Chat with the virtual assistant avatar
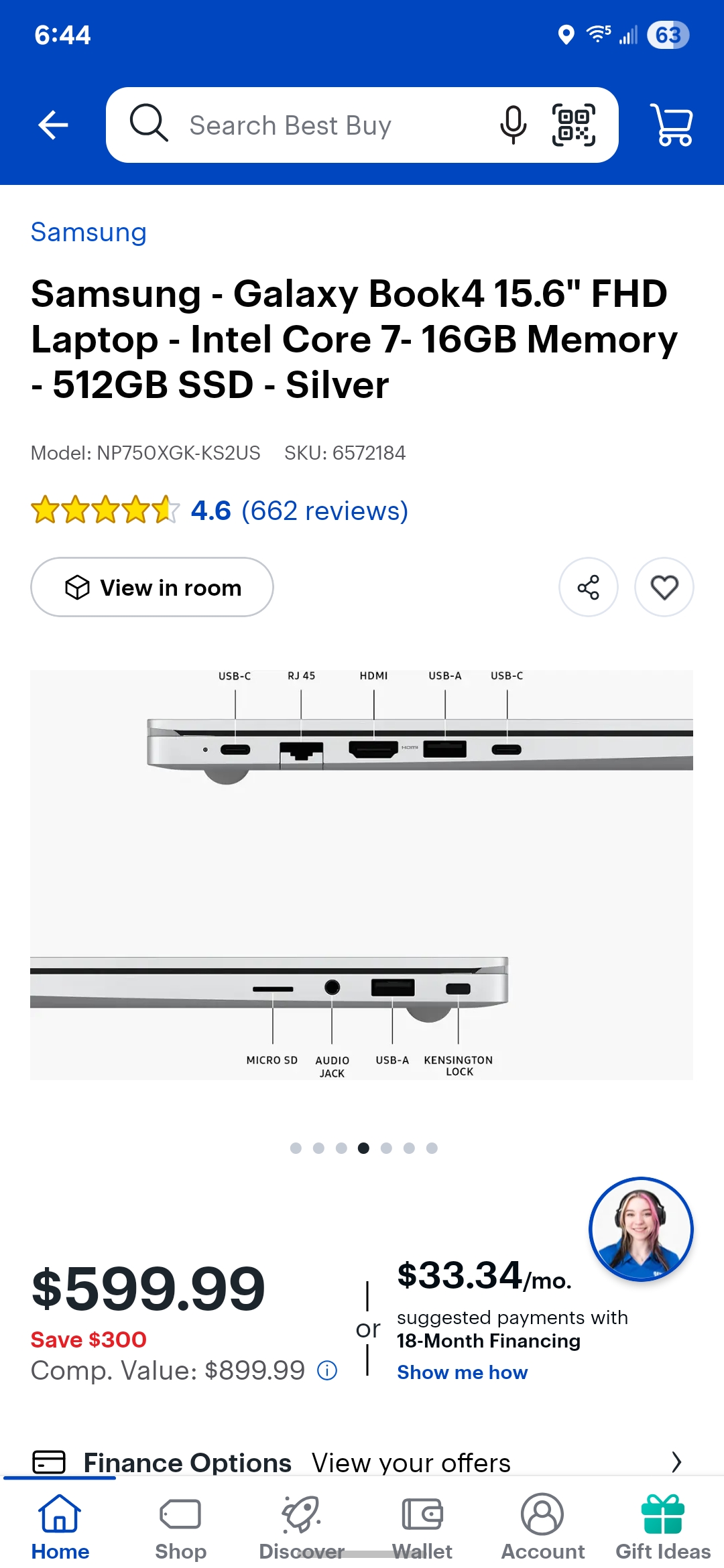724x1568 pixels. [x=641, y=1229]
